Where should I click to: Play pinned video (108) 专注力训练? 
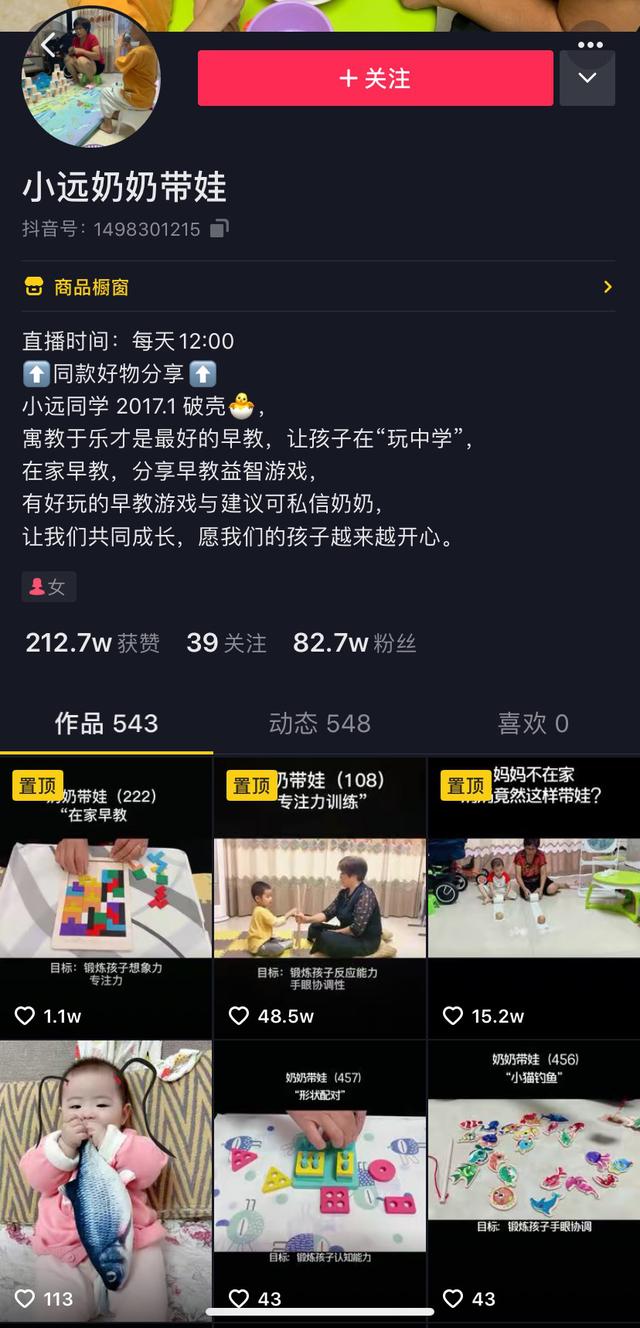319,897
